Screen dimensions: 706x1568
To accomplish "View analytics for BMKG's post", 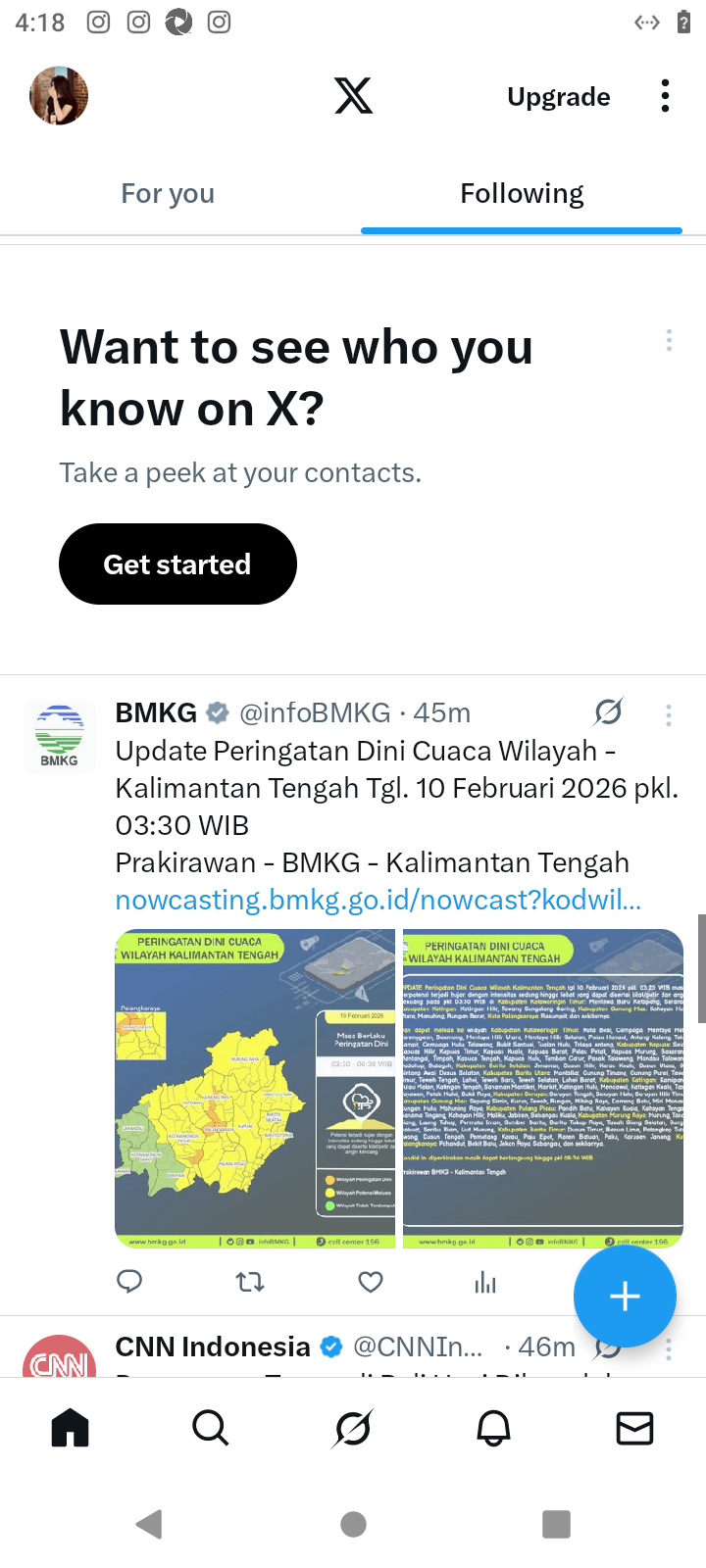I will coord(485,1281).
